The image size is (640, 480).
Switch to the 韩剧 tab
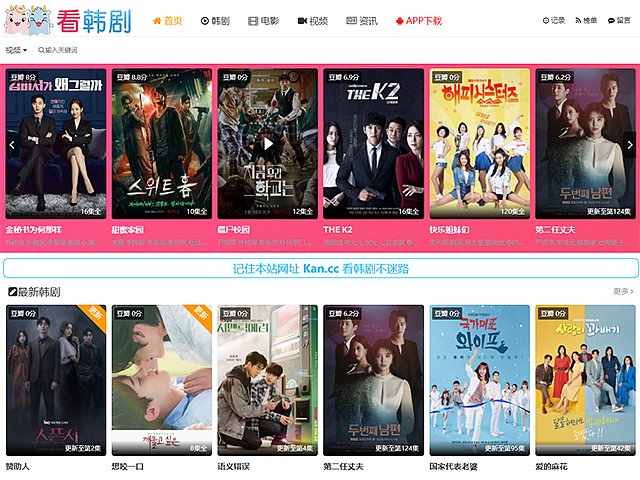[x=215, y=20]
